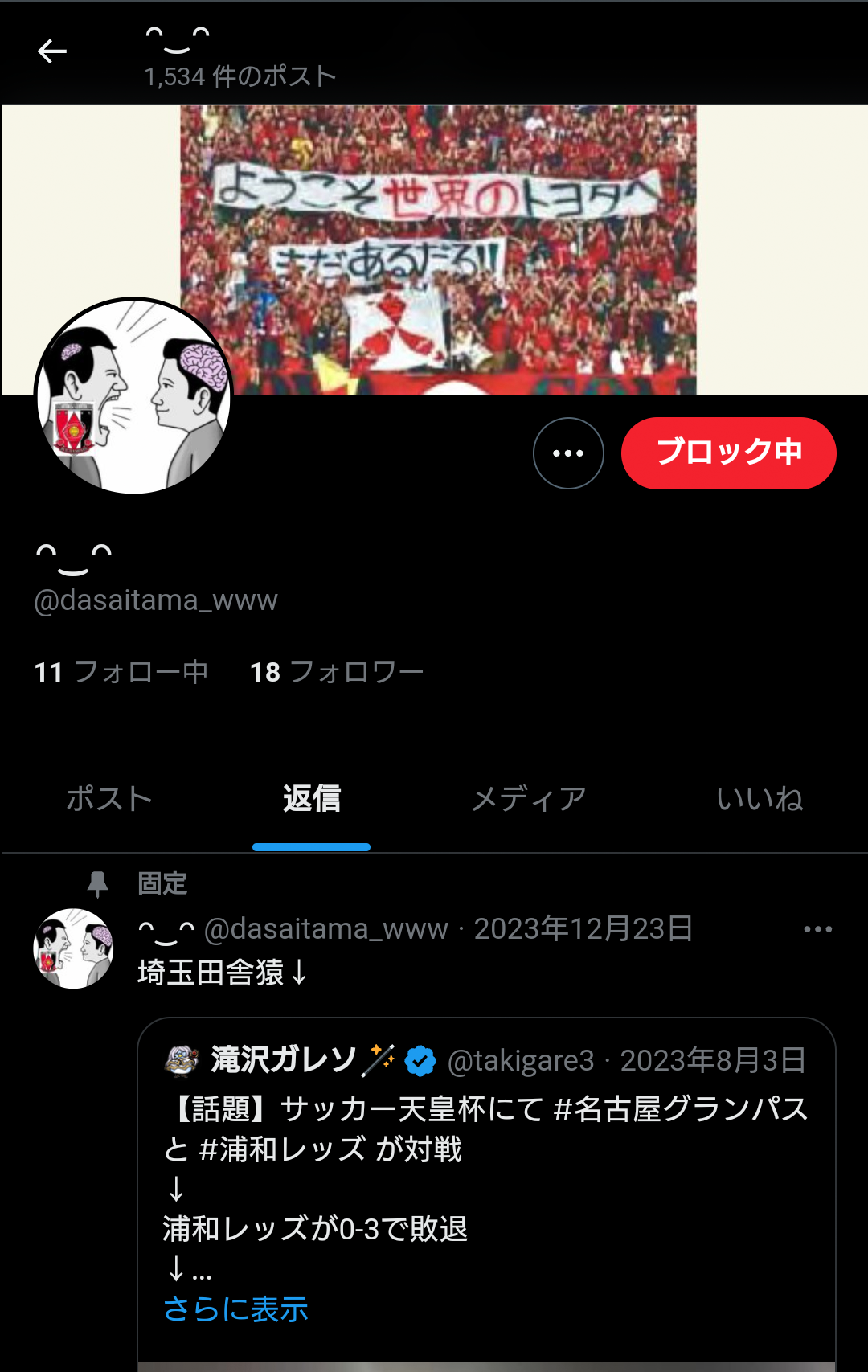Expand the quoted post with さらに表示
The width and height of the screenshot is (868, 1372).
pyautogui.click(x=235, y=1309)
